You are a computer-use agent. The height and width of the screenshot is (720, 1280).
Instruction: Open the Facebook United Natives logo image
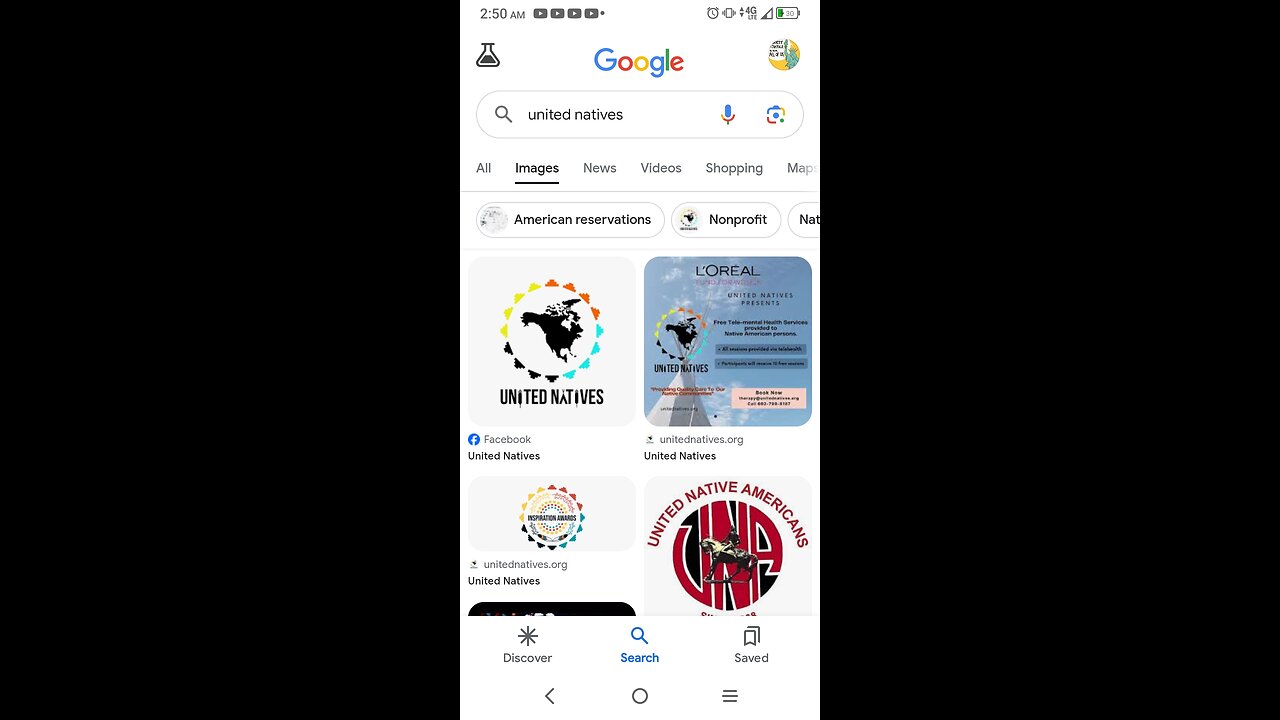(552, 342)
